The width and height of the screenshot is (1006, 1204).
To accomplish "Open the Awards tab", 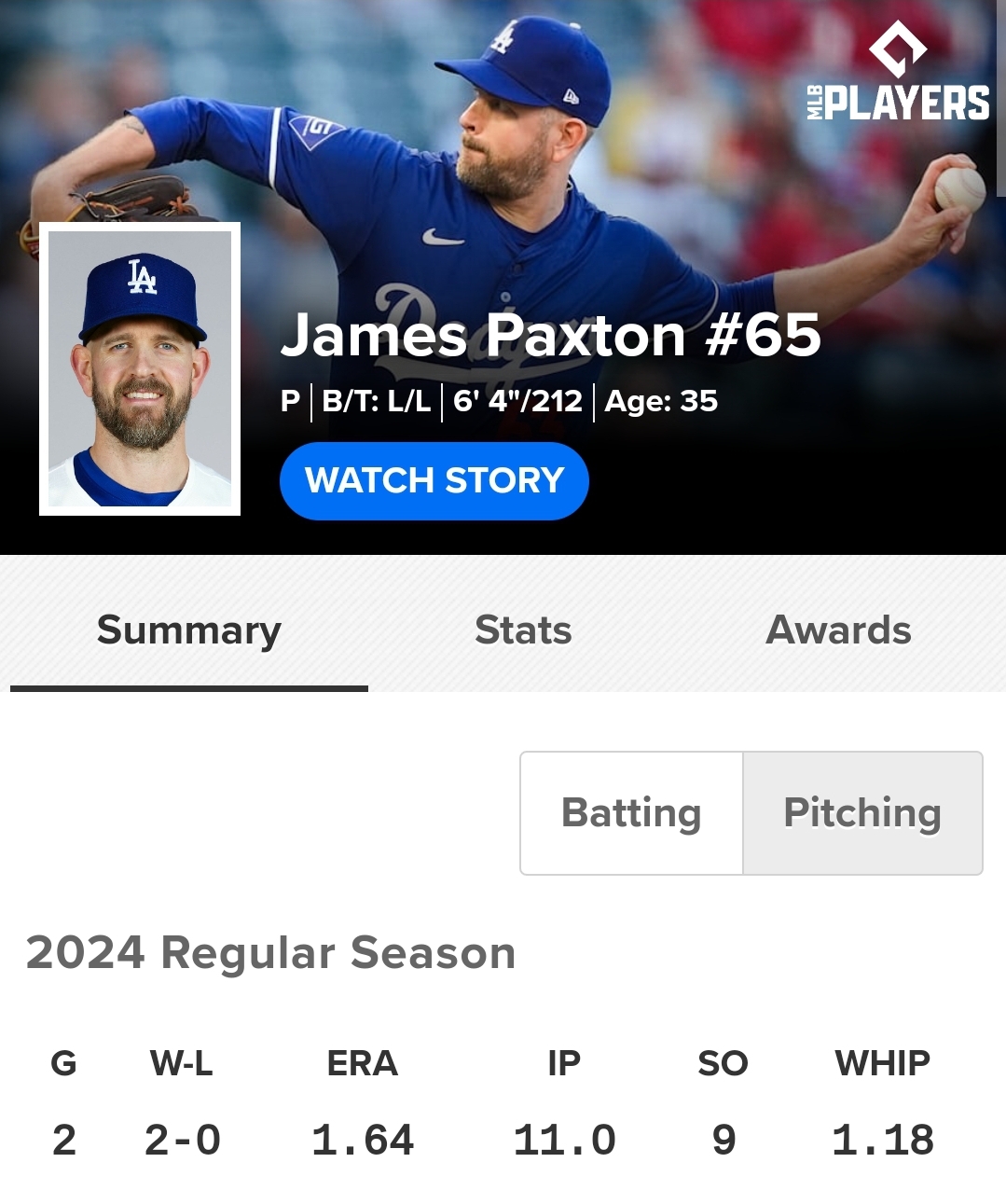I will point(838,630).
